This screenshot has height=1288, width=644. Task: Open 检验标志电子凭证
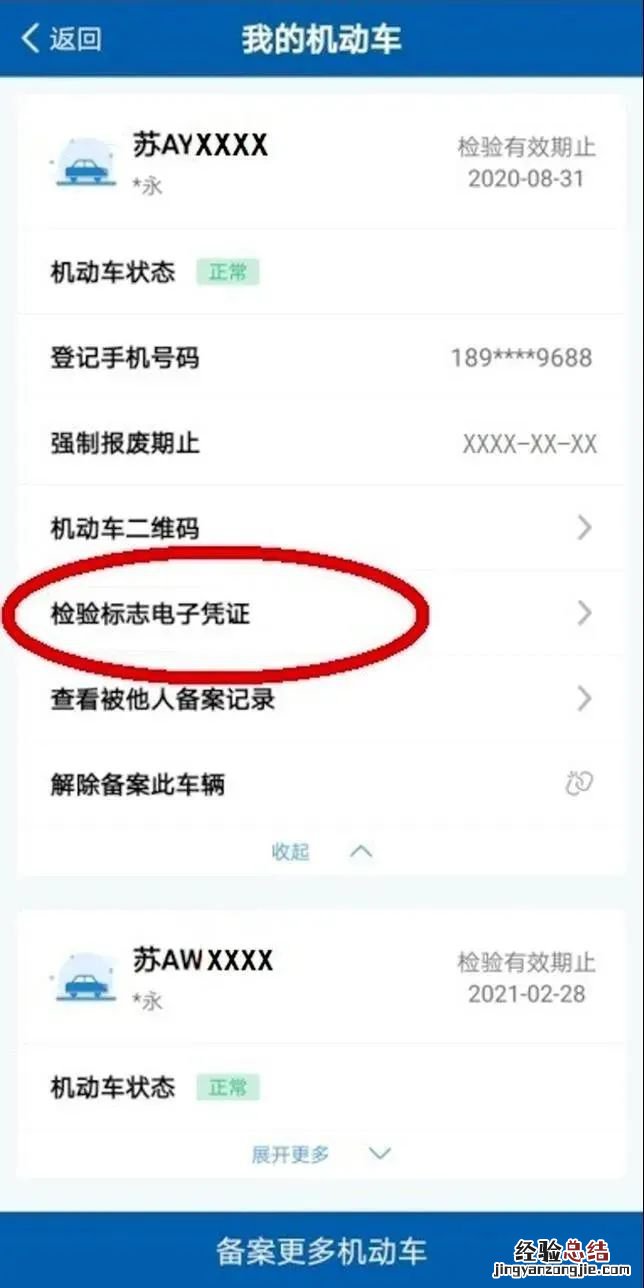coord(320,614)
